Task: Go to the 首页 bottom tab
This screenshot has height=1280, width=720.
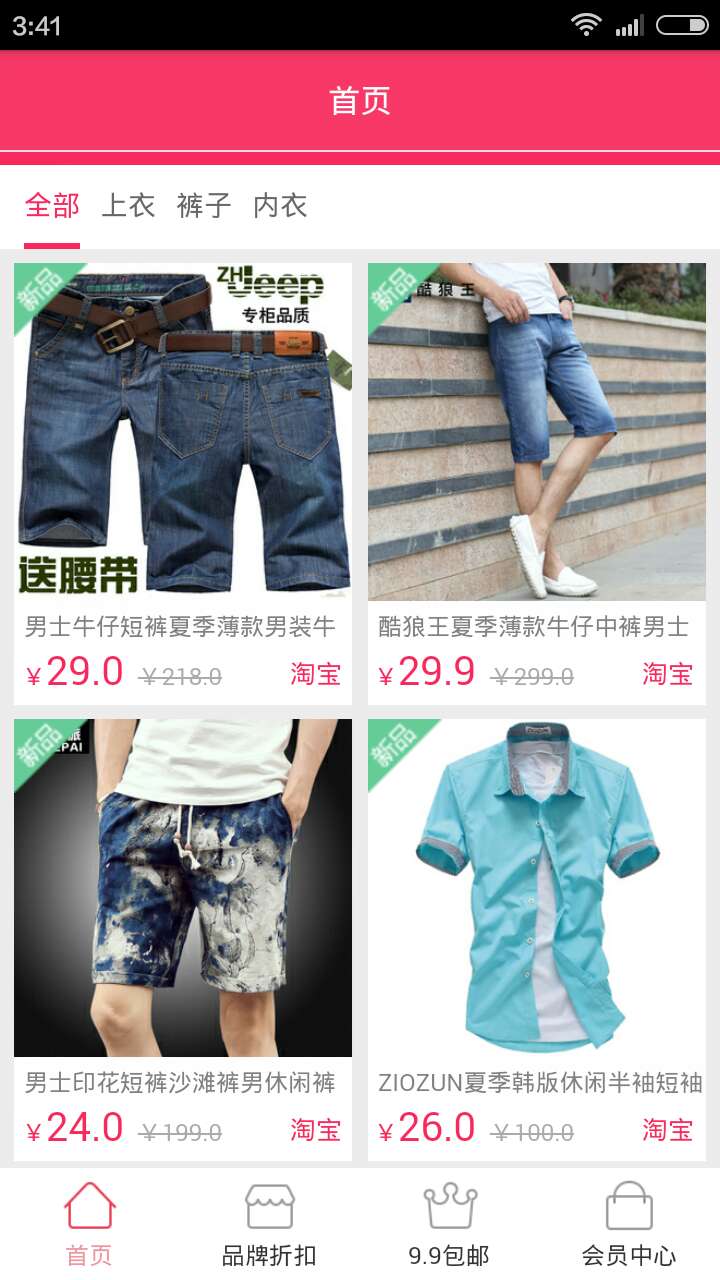Action: (90, 1224)
